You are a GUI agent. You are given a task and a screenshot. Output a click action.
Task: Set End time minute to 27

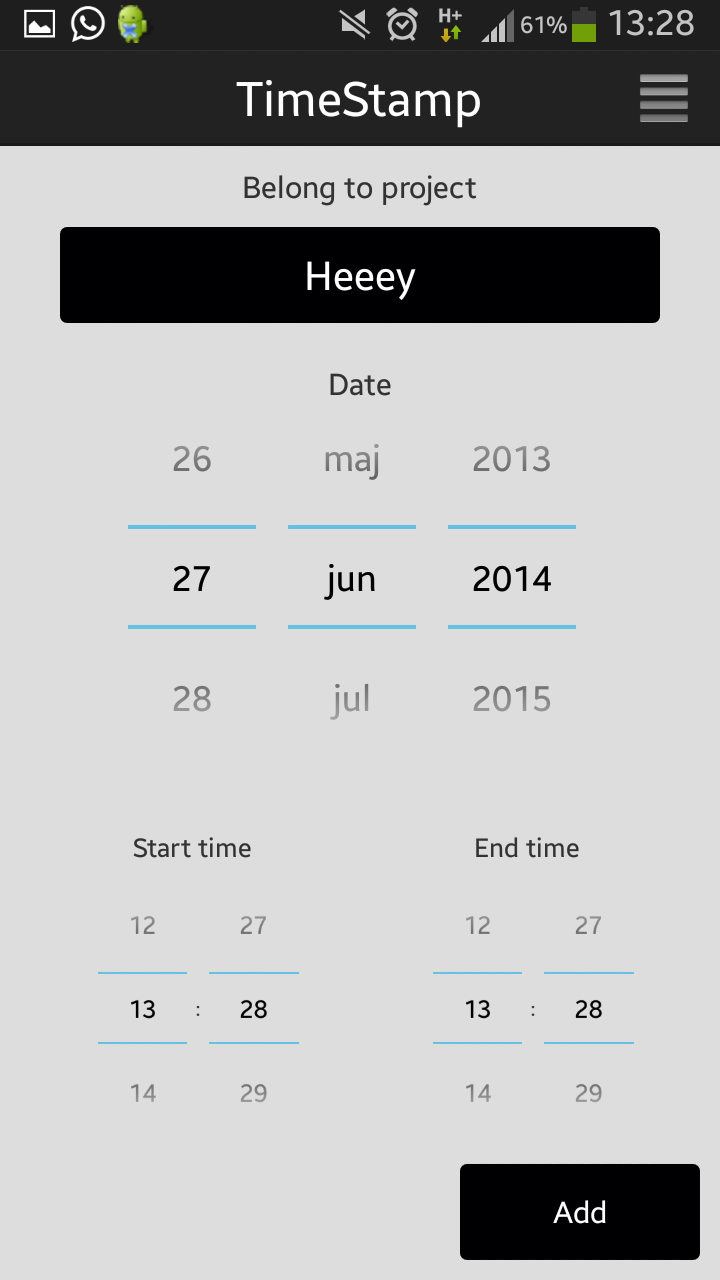pos(589,925)
